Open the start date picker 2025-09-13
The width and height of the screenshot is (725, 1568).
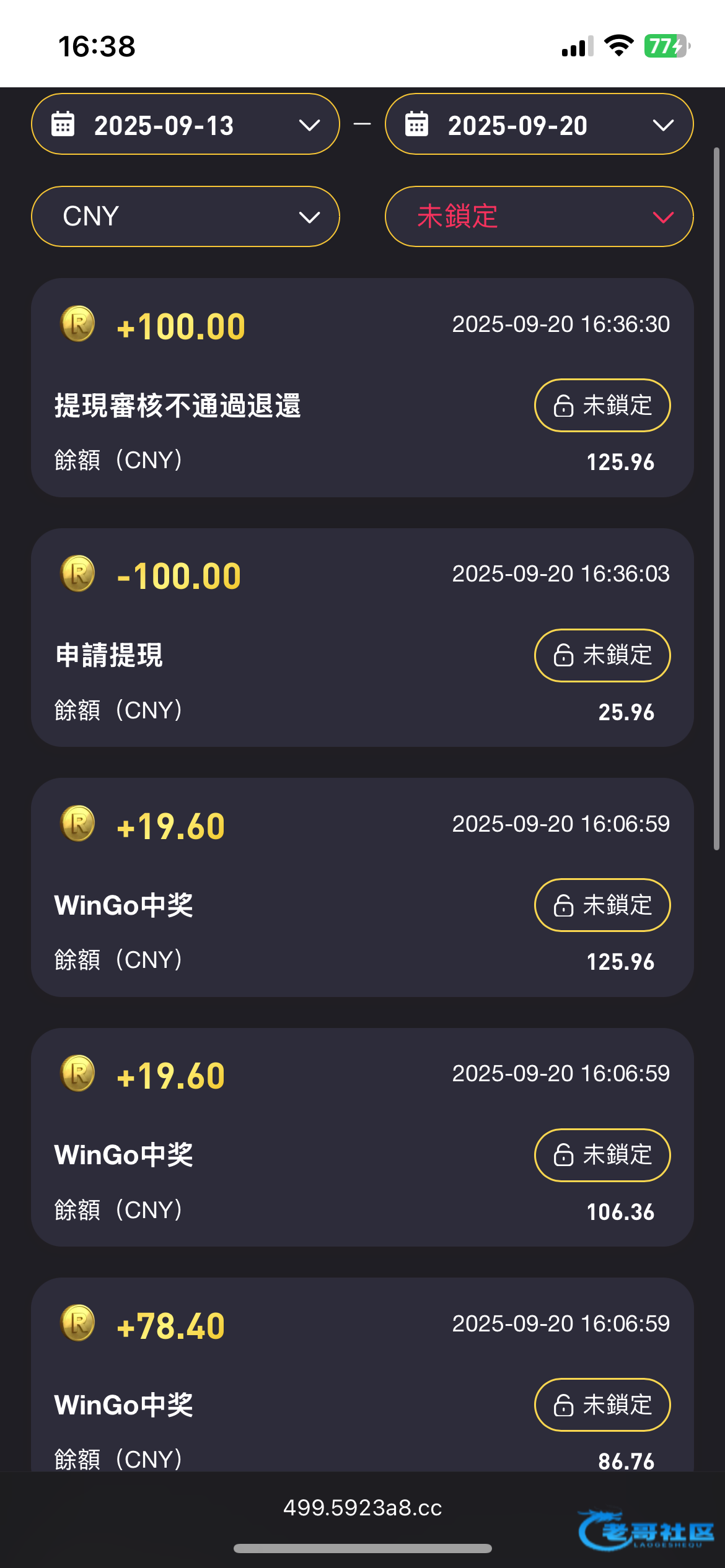(x=185, y=124)
